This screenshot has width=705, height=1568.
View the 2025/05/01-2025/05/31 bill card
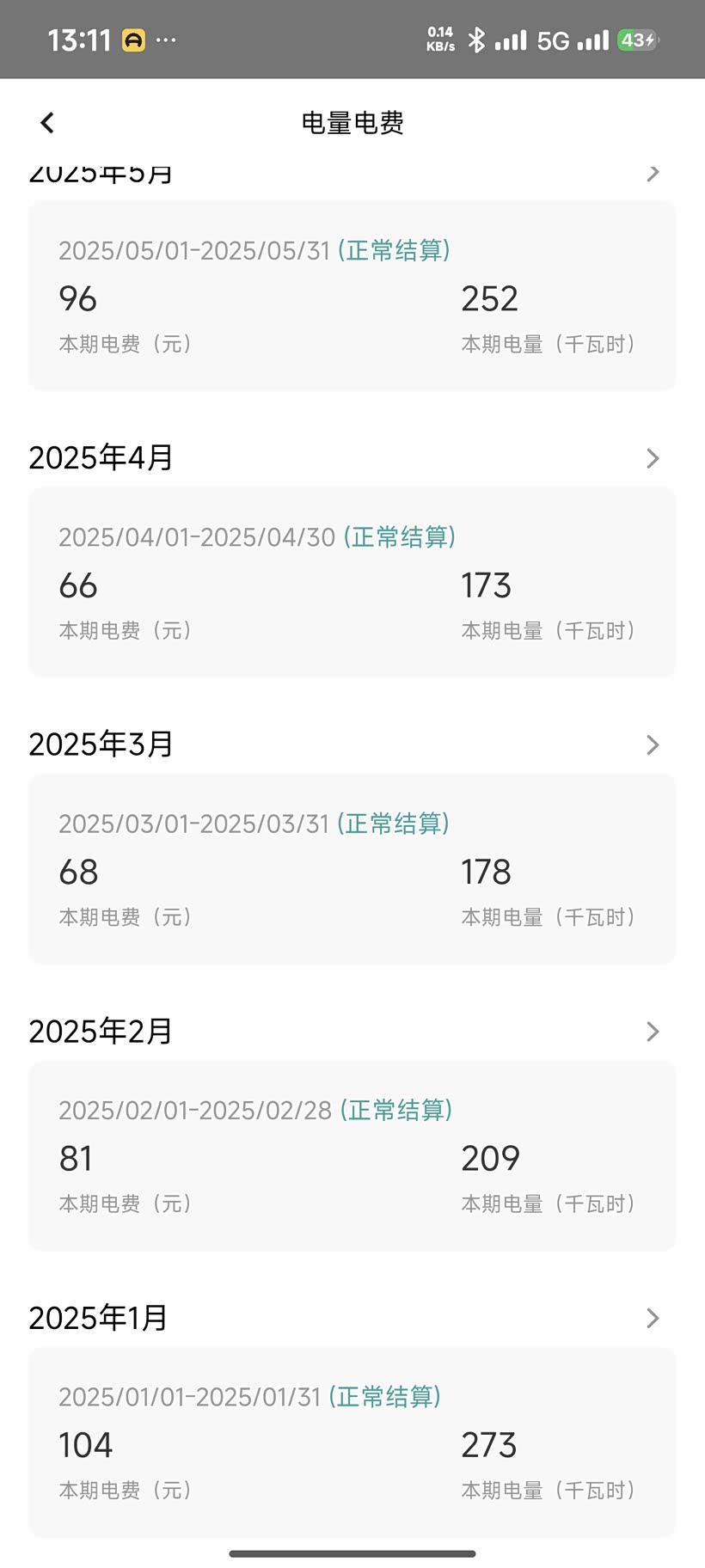(352, 296)
